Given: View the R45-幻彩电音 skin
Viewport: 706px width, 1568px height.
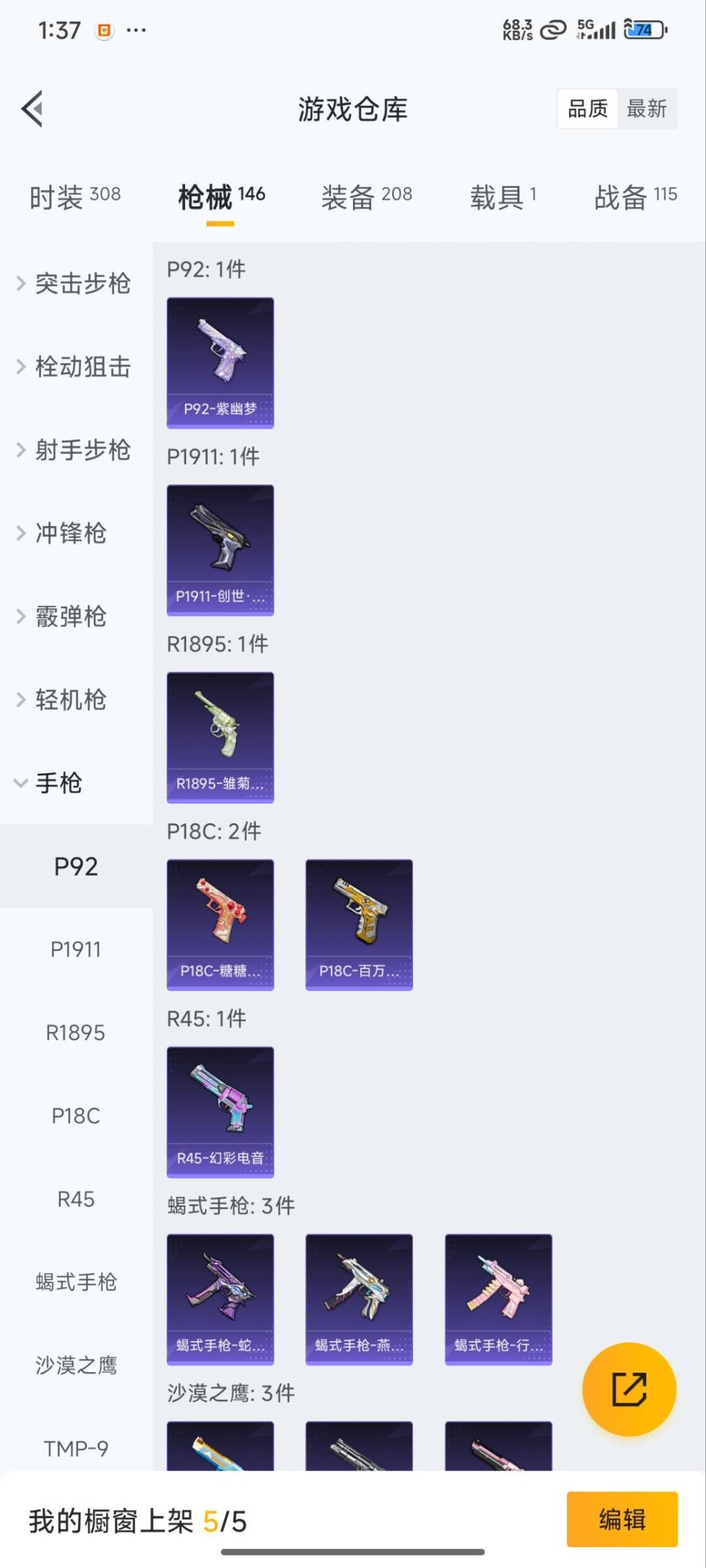Looking at the screenshot, I should click(220, 1112).
